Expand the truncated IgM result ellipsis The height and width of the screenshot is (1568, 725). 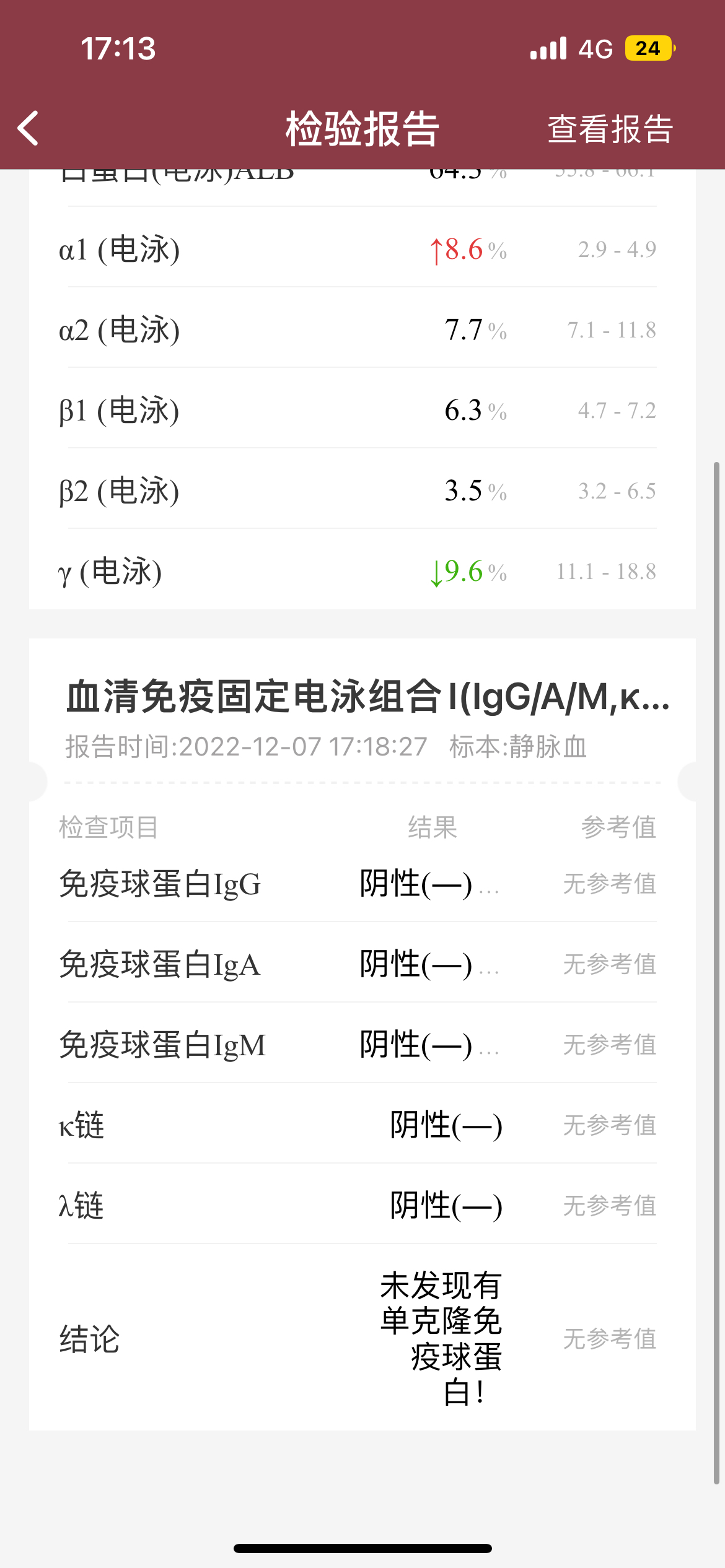click(x=489, y=1052)
